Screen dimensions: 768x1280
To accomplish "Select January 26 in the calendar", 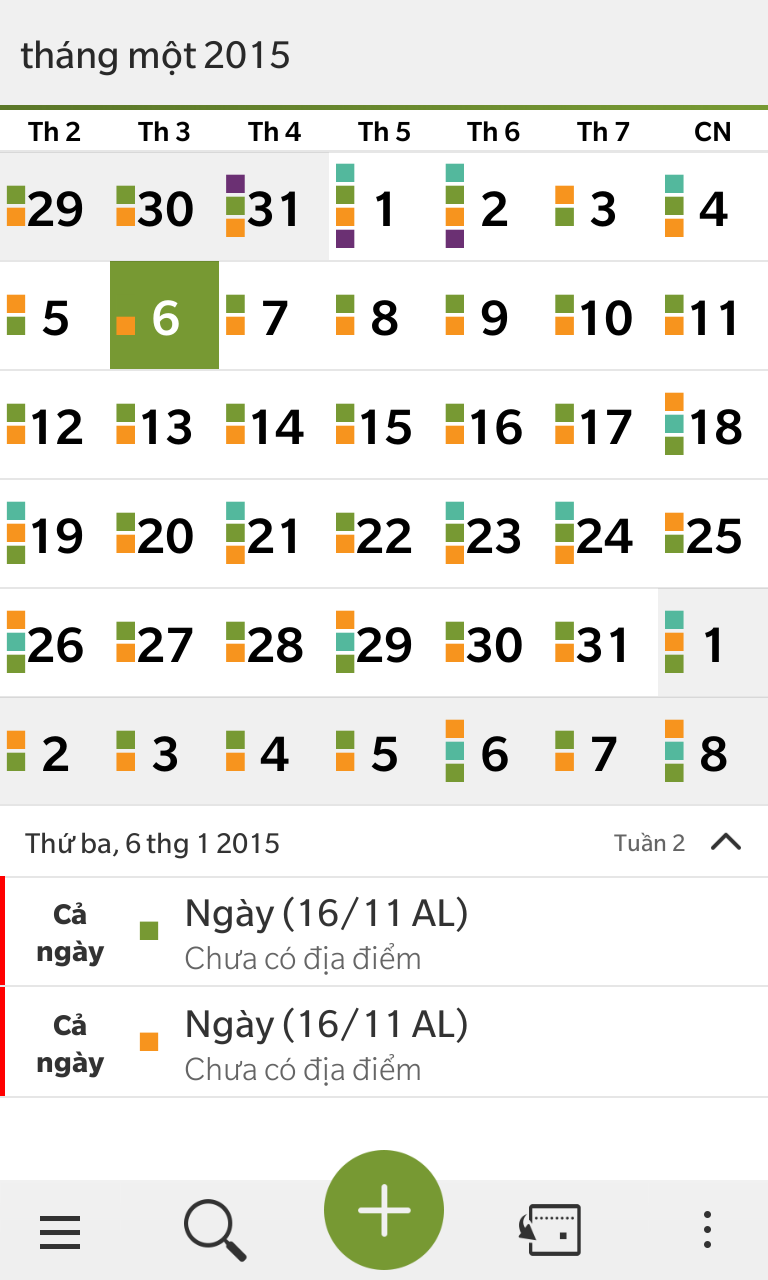I will pyautogui.click(x=55, y=643).
